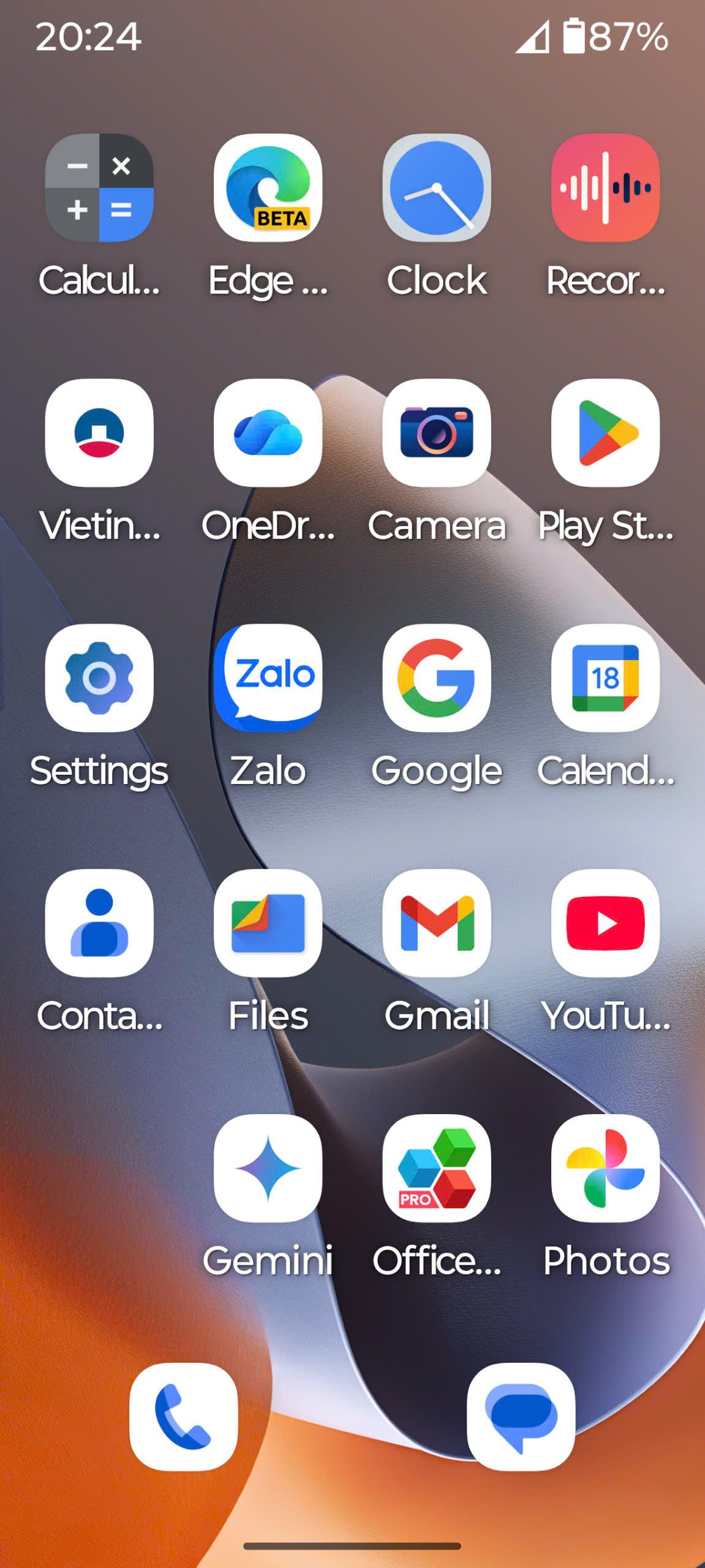Image resolution: width=705 pixels, height=1568 pixels.
Task: Open the VietinBank app
Action: [100, 435]
